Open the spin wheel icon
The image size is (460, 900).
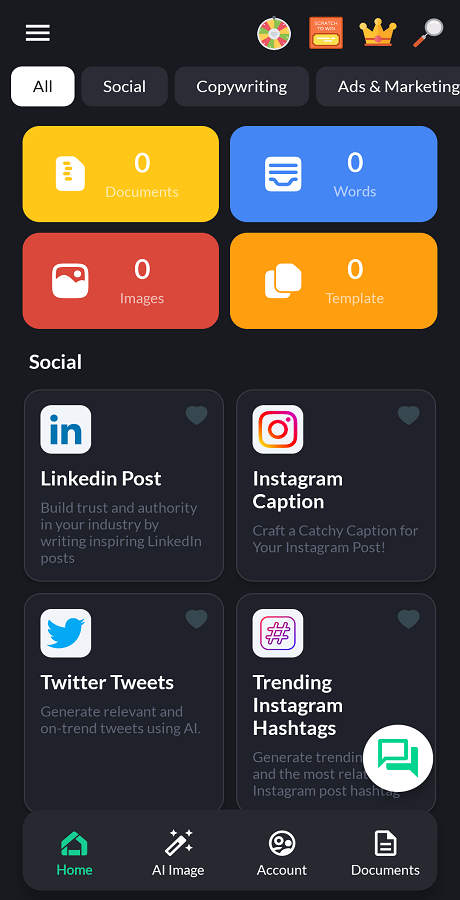point(274,33)
